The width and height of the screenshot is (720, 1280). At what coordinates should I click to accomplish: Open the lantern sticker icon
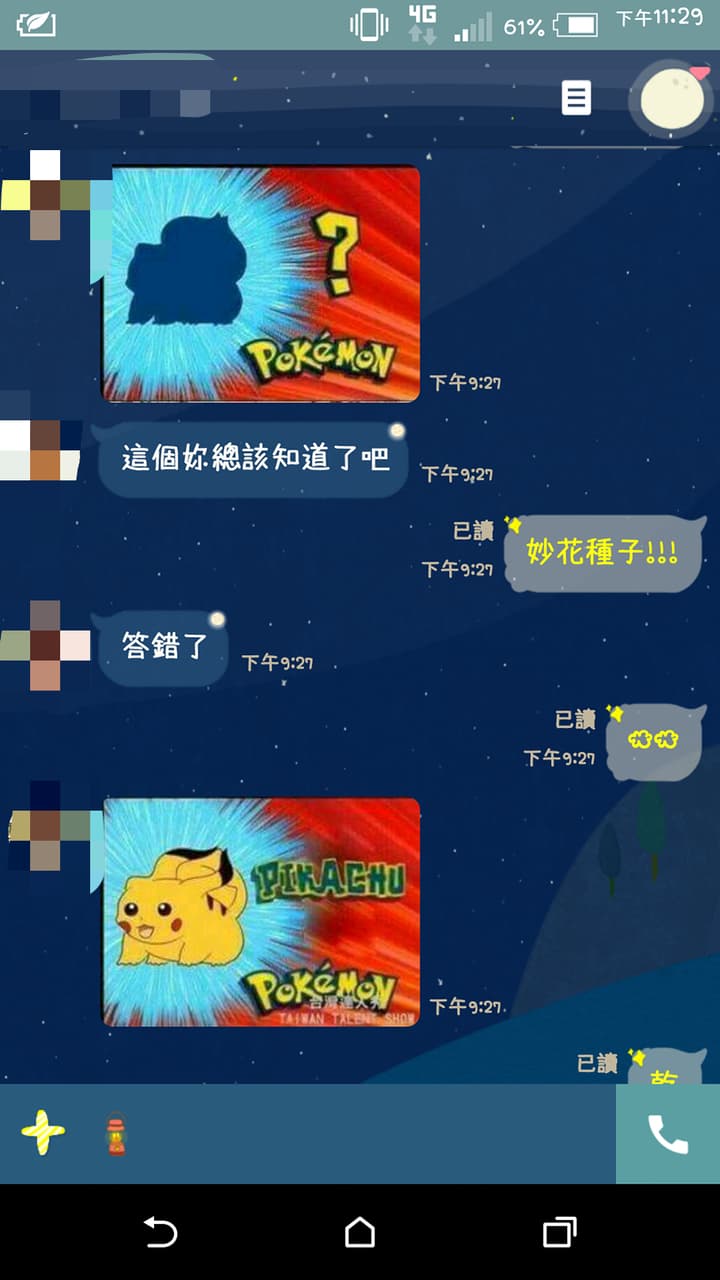click(116, 1136)
